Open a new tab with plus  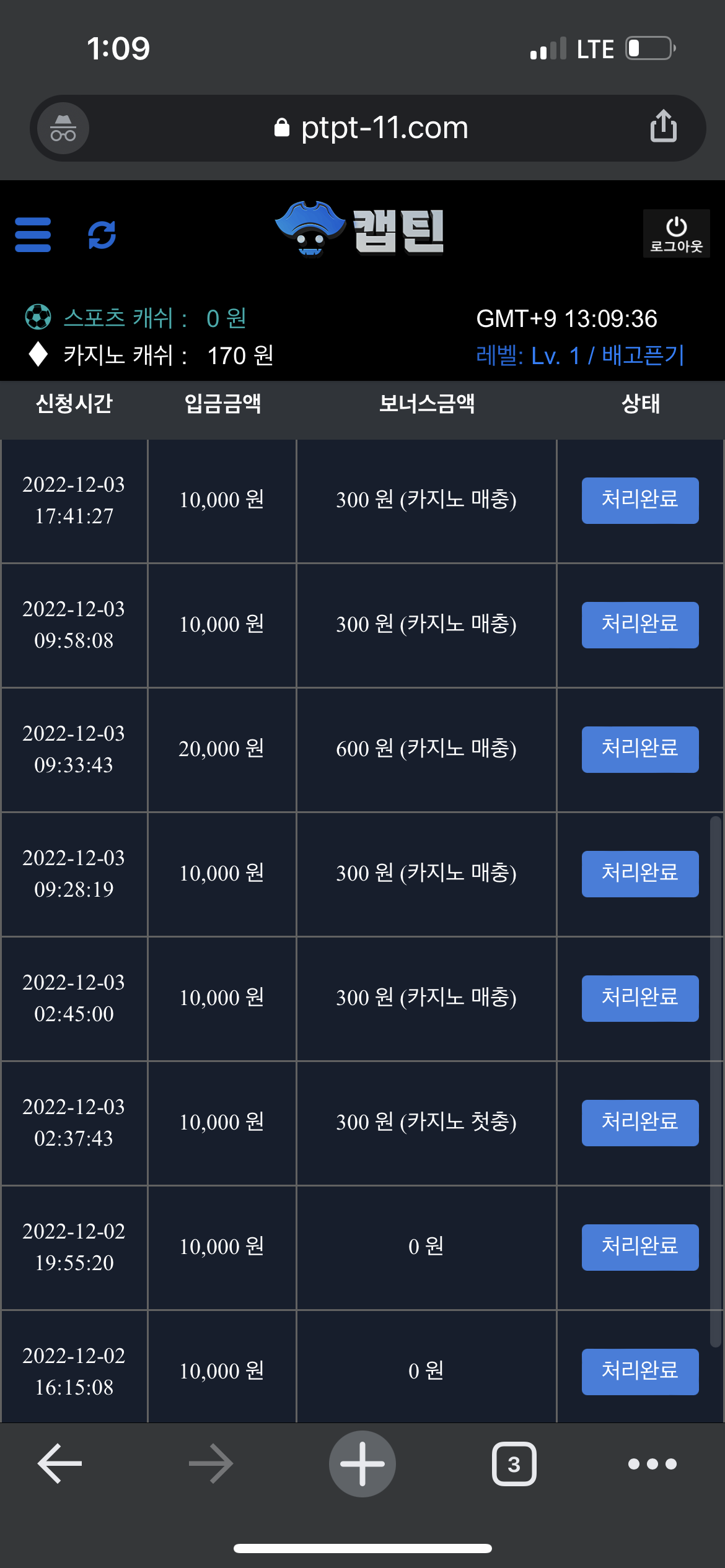[362, 1464]
